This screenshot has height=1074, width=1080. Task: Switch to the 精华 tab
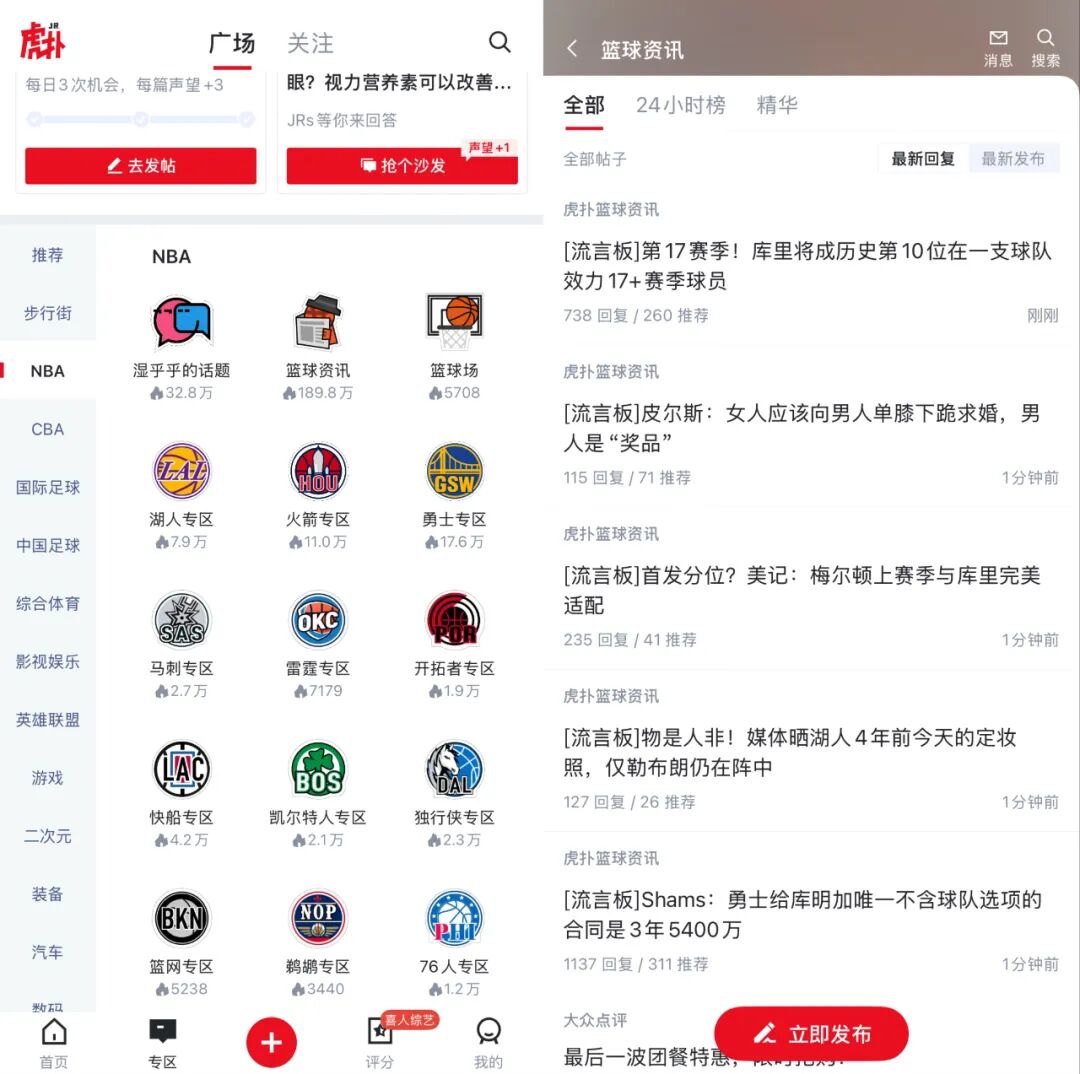tap(777, 105)
